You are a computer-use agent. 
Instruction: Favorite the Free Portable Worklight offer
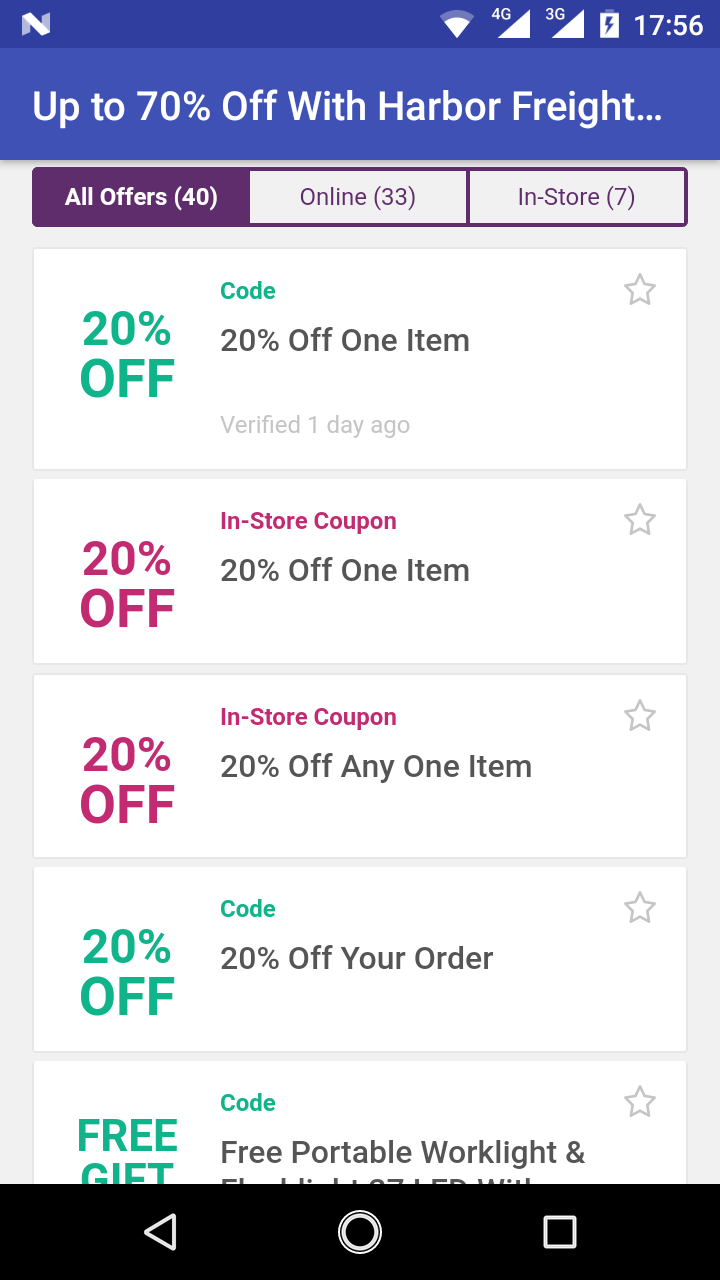tap(640, 1102)
